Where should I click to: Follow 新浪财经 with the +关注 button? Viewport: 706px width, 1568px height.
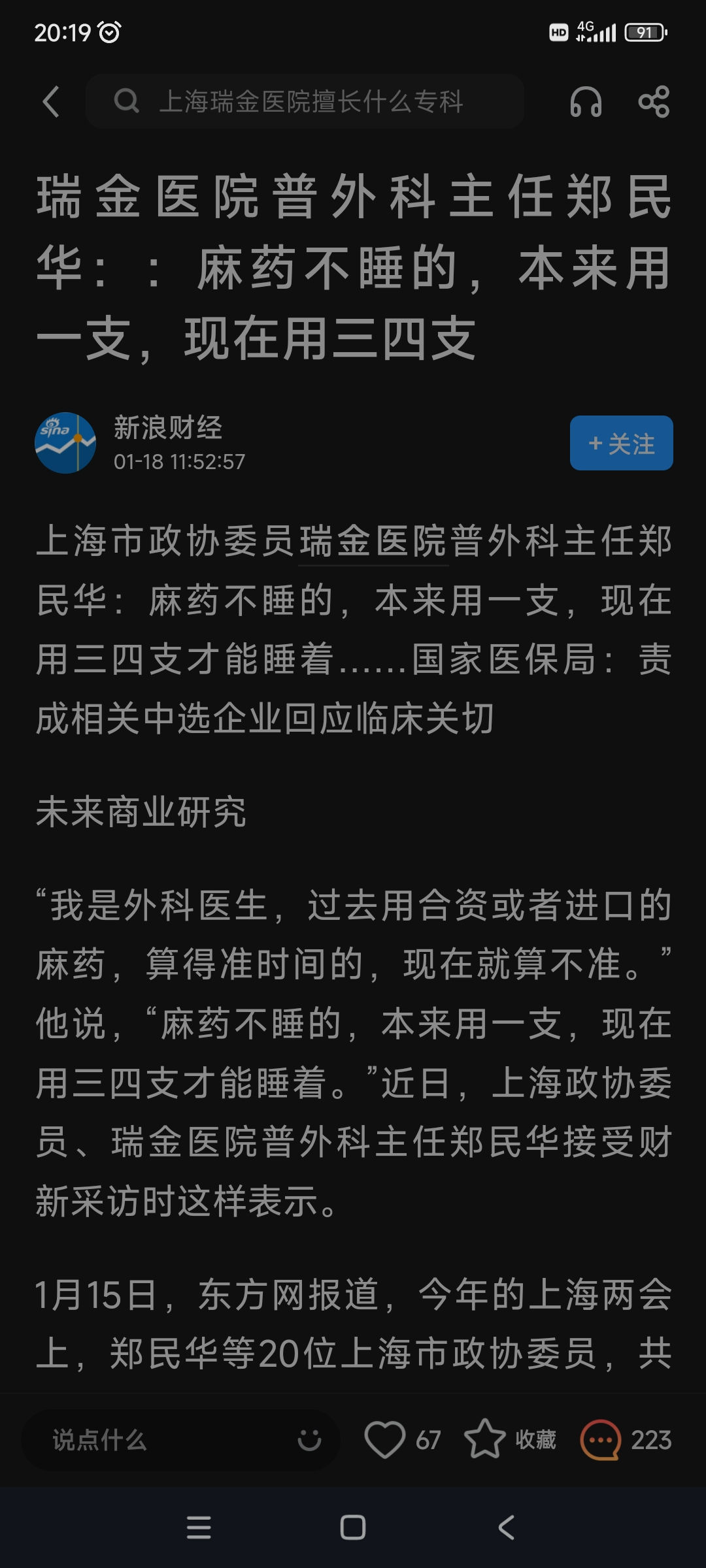[x=621, y=444]
